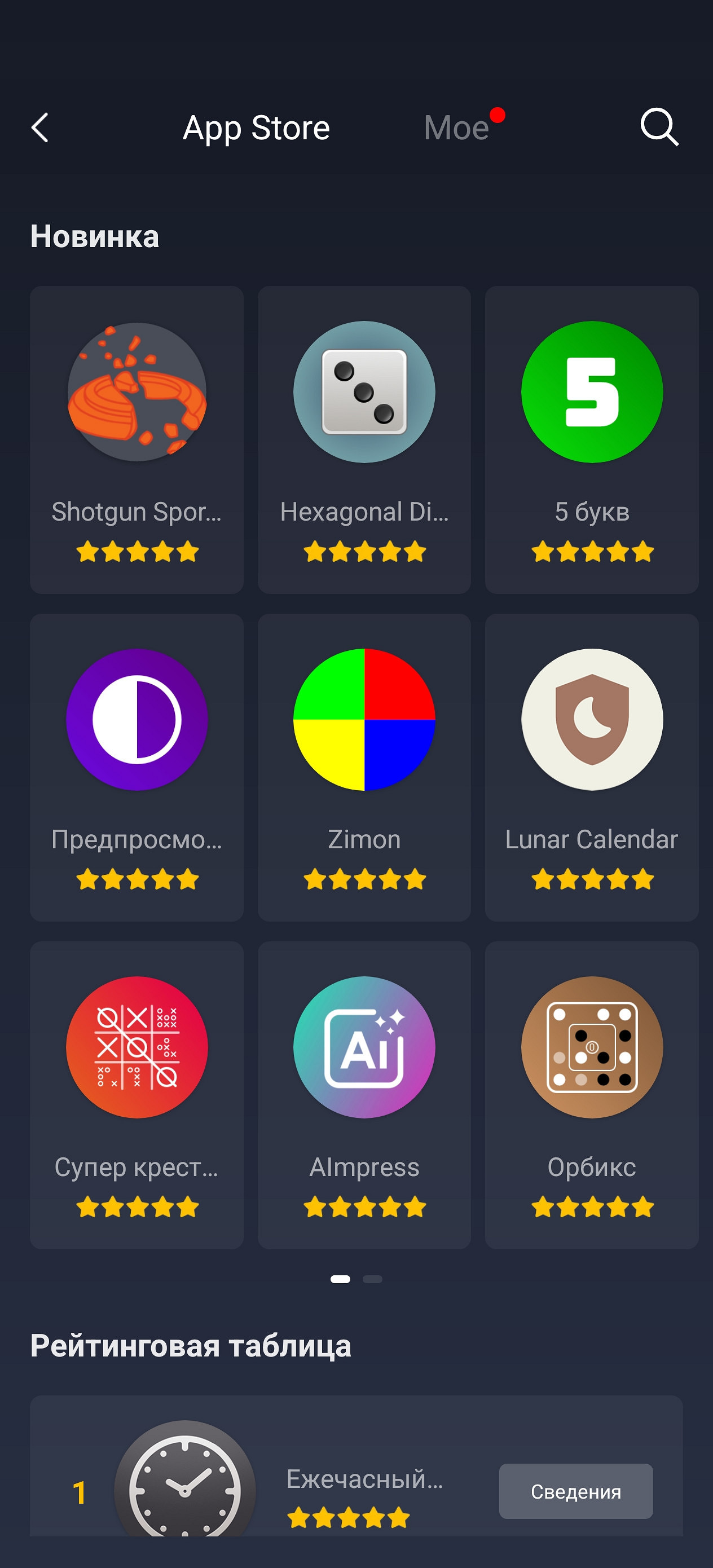Select the App Store tab

tap(256, 128)
